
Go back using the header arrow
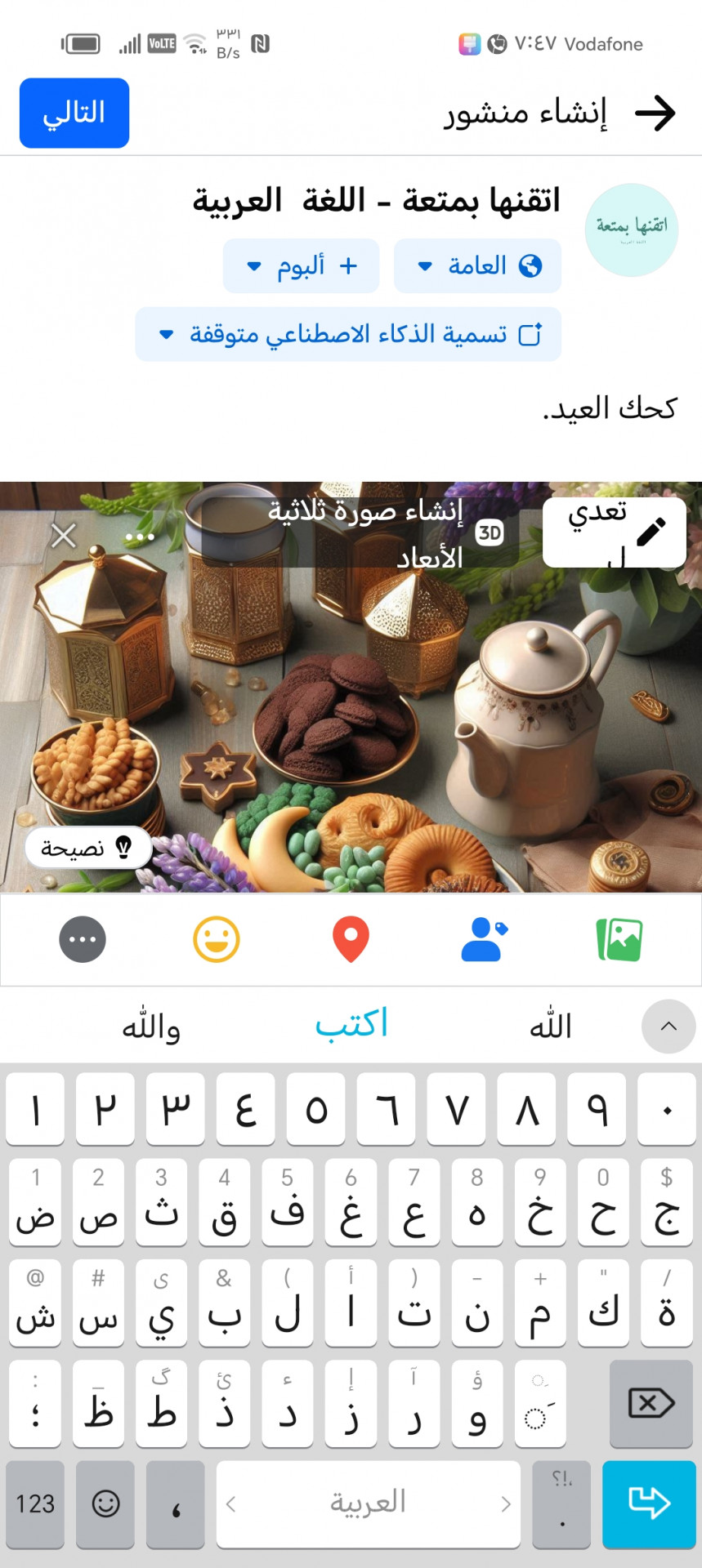click(655, 113)
